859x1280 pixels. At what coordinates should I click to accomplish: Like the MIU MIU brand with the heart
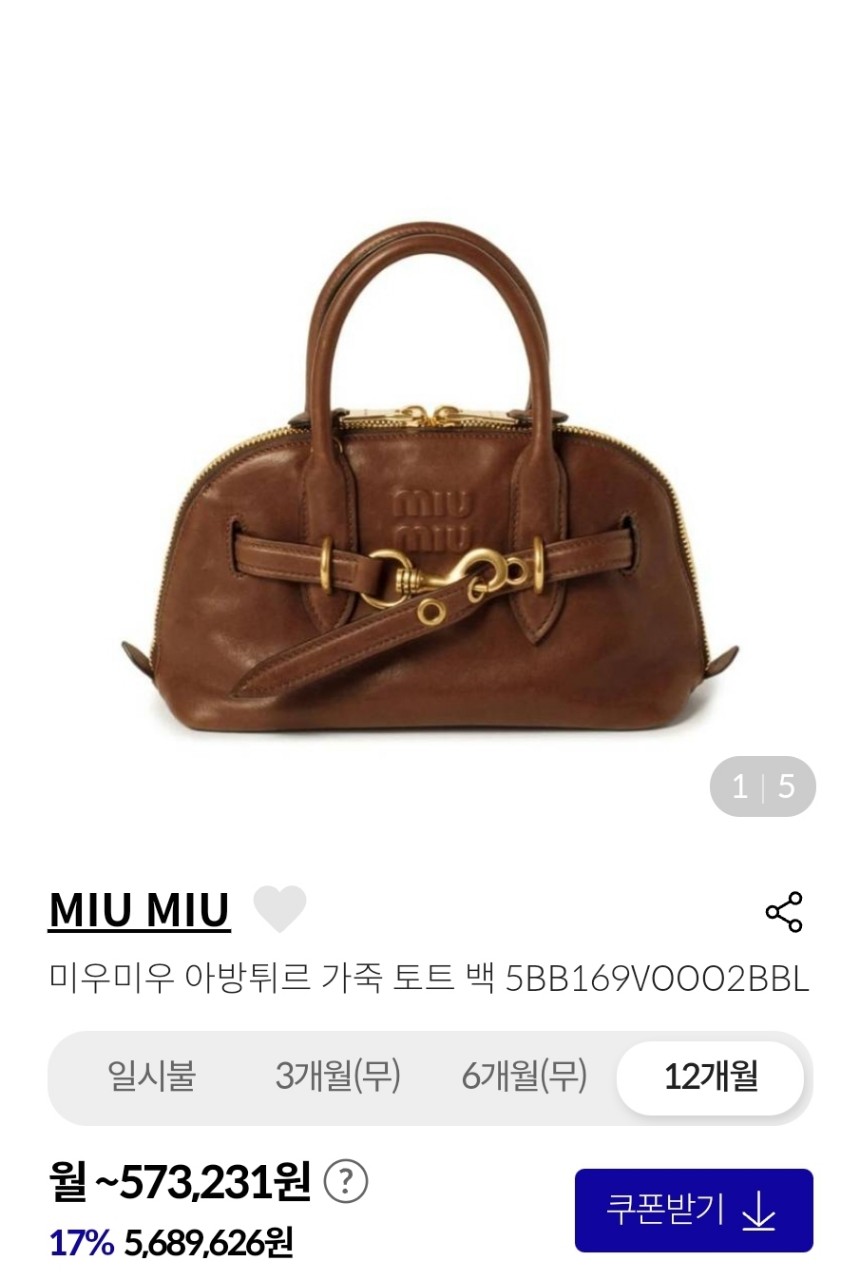click(279, 910)
